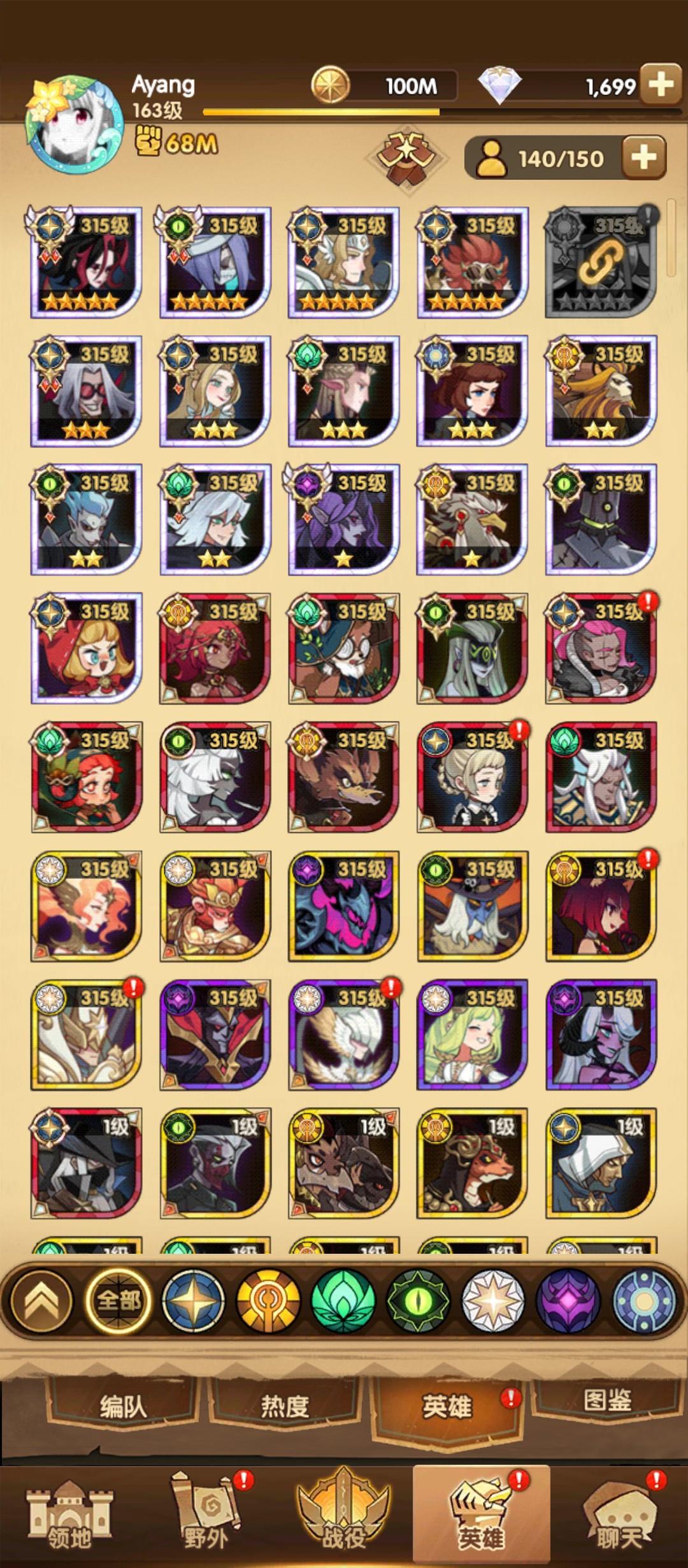Switch to the 编队 tab
This screenshot has width=688, height=1568.
pyautogui.click(x=123, y=1405)
